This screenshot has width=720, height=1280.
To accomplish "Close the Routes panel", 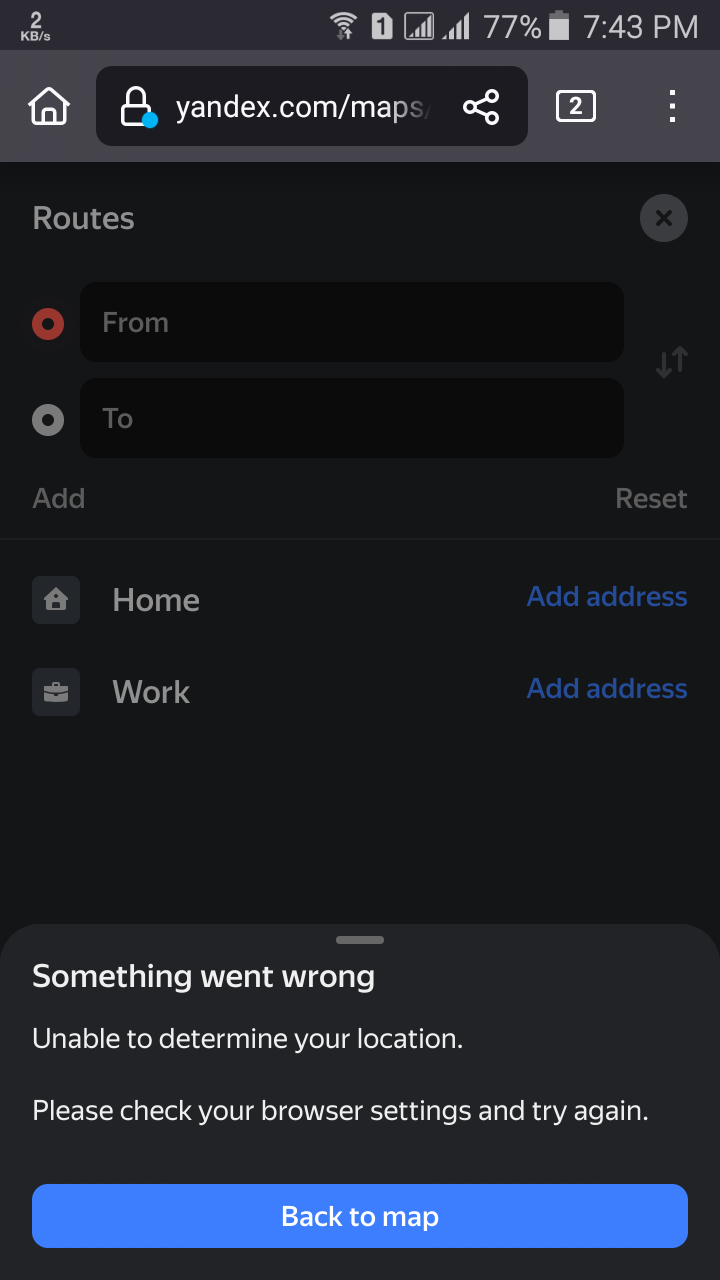I will point(664,218).
